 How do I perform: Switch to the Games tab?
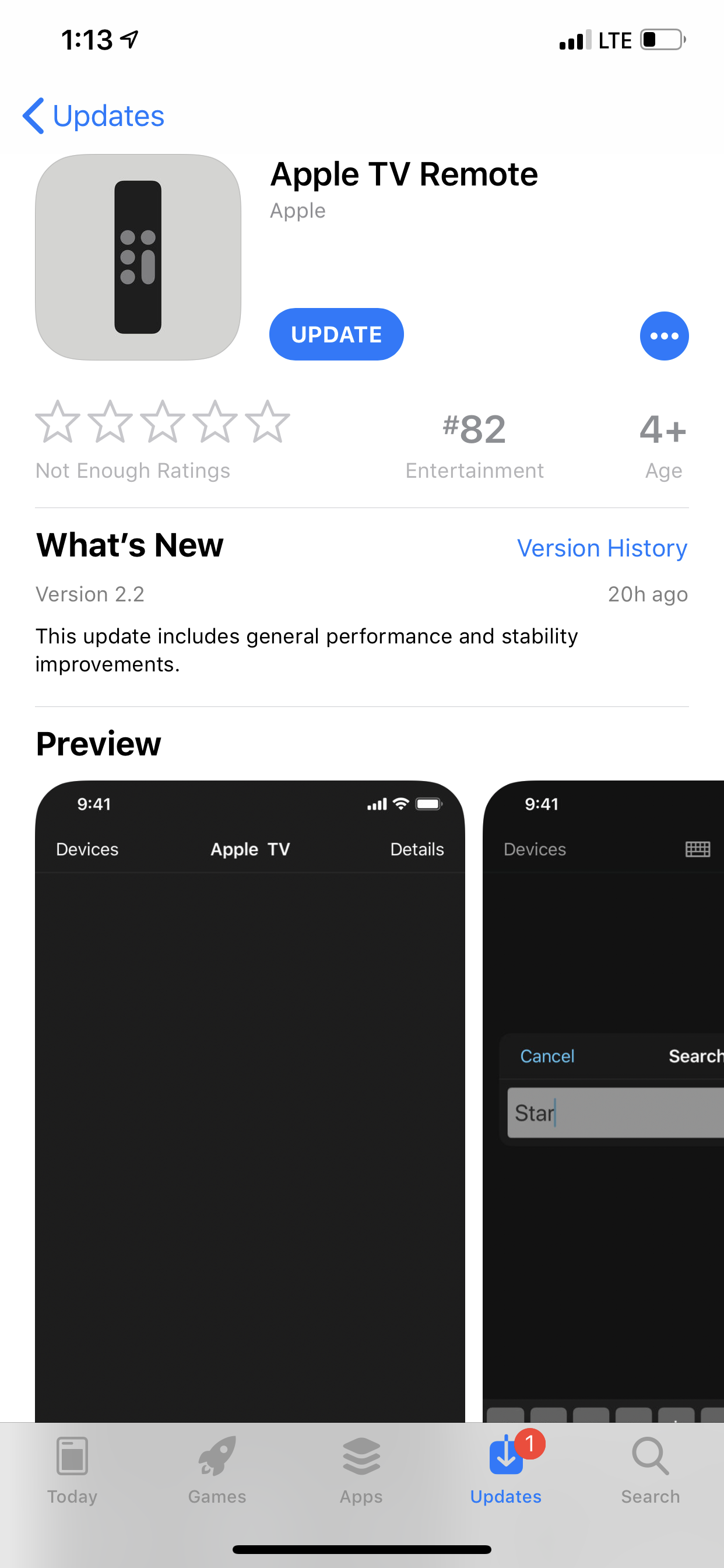217,1471
